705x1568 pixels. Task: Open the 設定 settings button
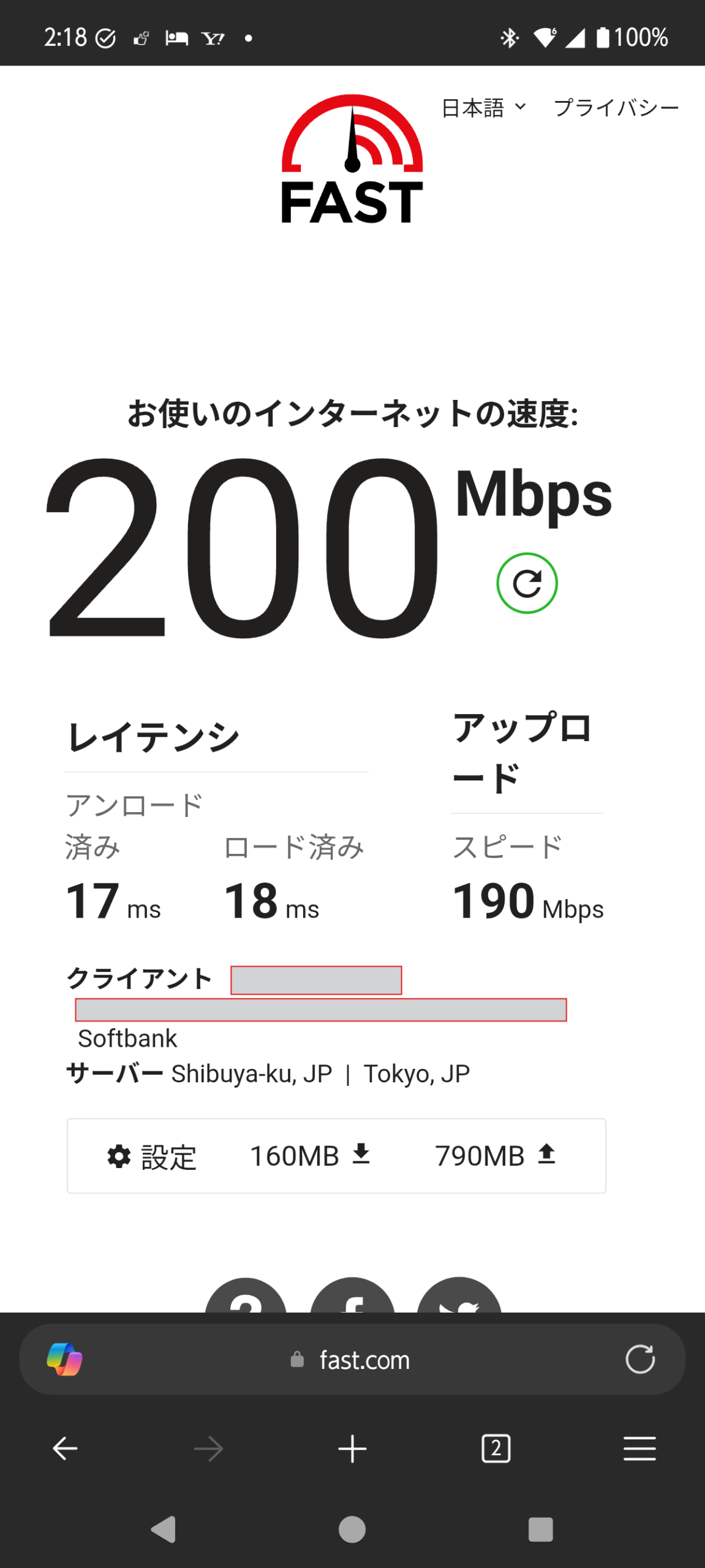[152, 1156]
